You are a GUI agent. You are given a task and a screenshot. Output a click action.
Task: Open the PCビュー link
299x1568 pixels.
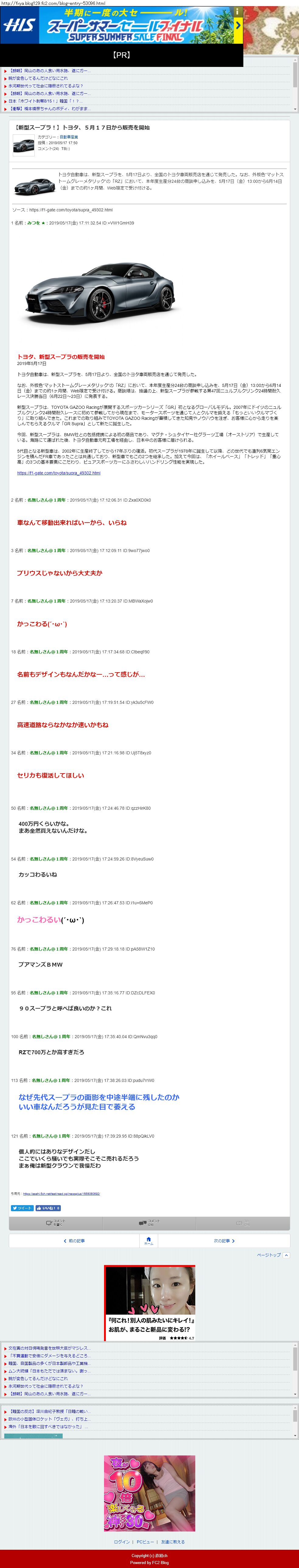click(145, 1542)
